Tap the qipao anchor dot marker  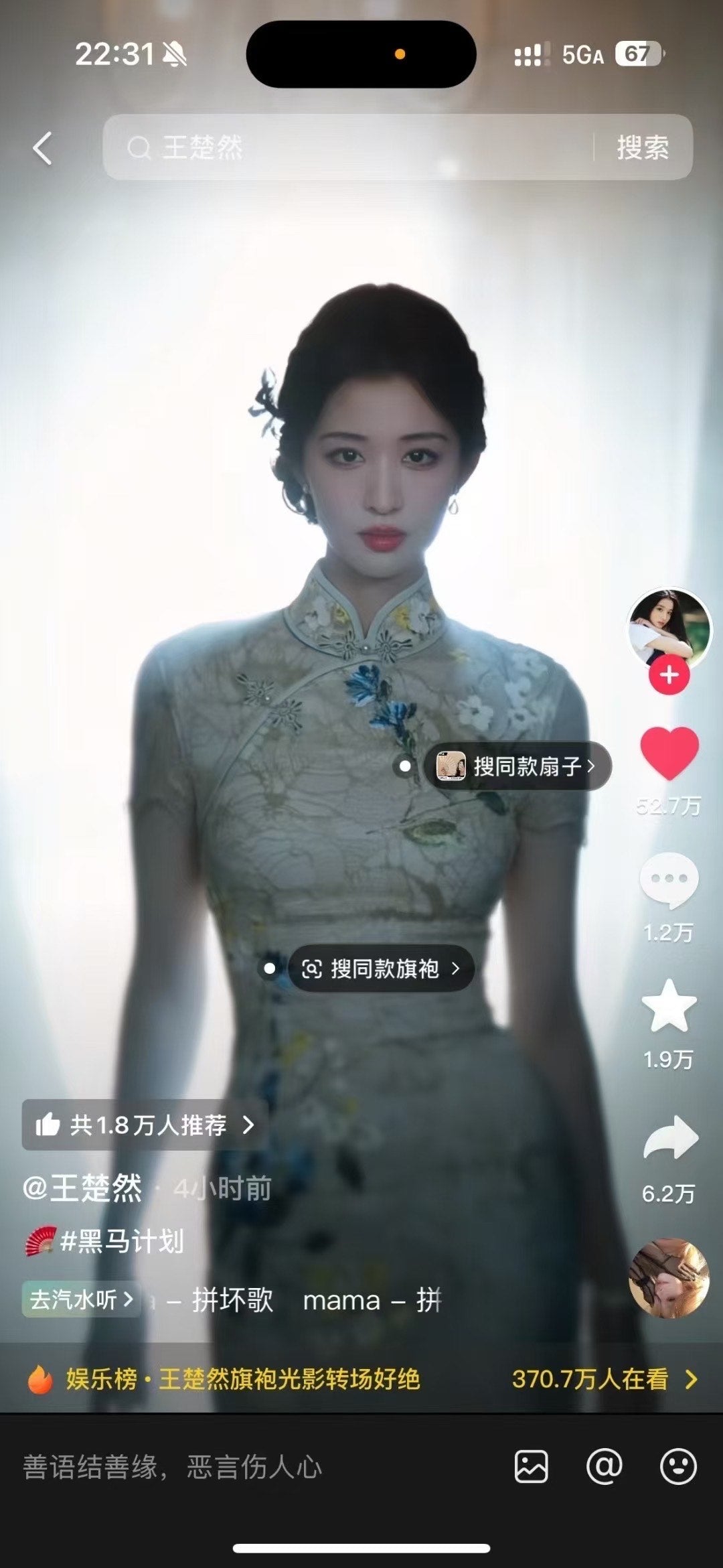pos(270,968)
